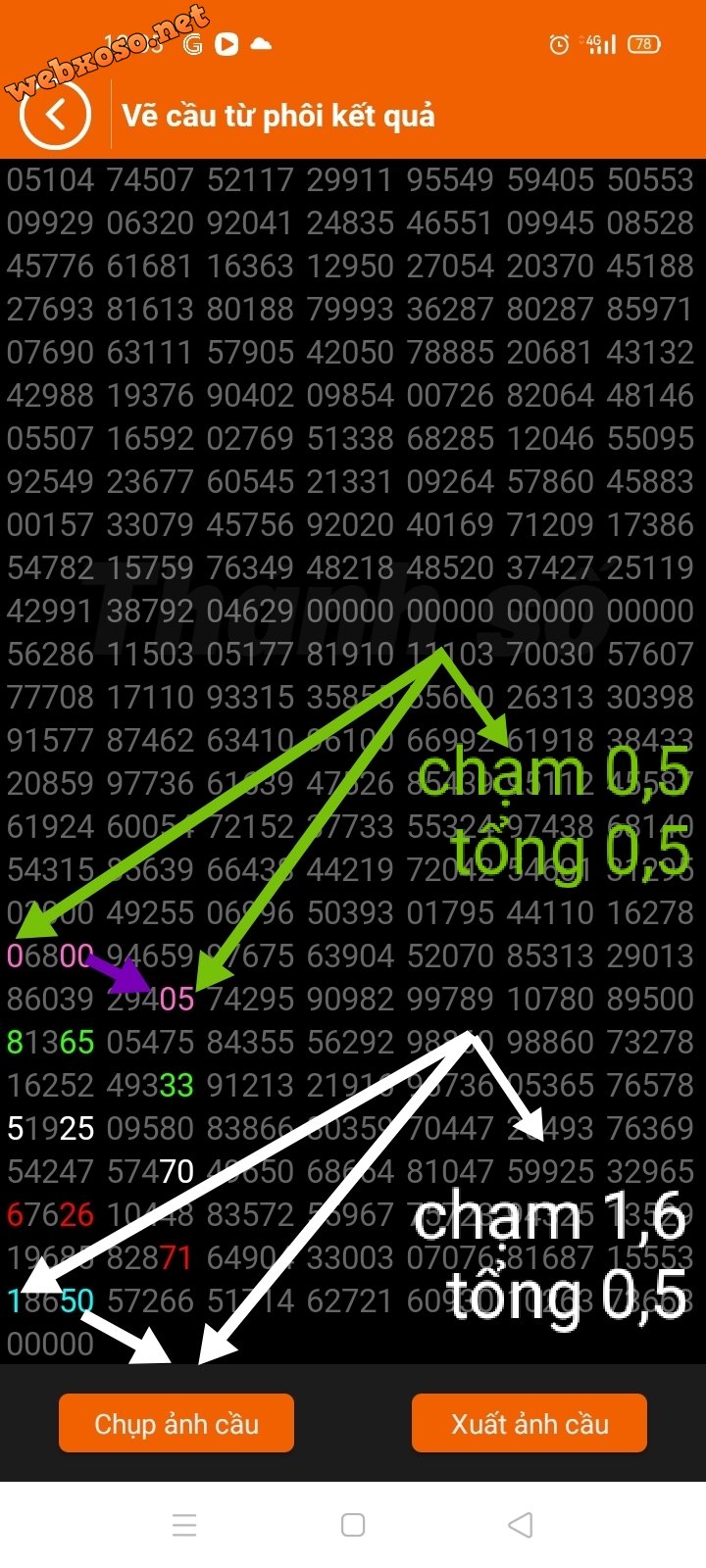
Task: Go to home screen via navigation bar
Action: [x=353, y=1525]
